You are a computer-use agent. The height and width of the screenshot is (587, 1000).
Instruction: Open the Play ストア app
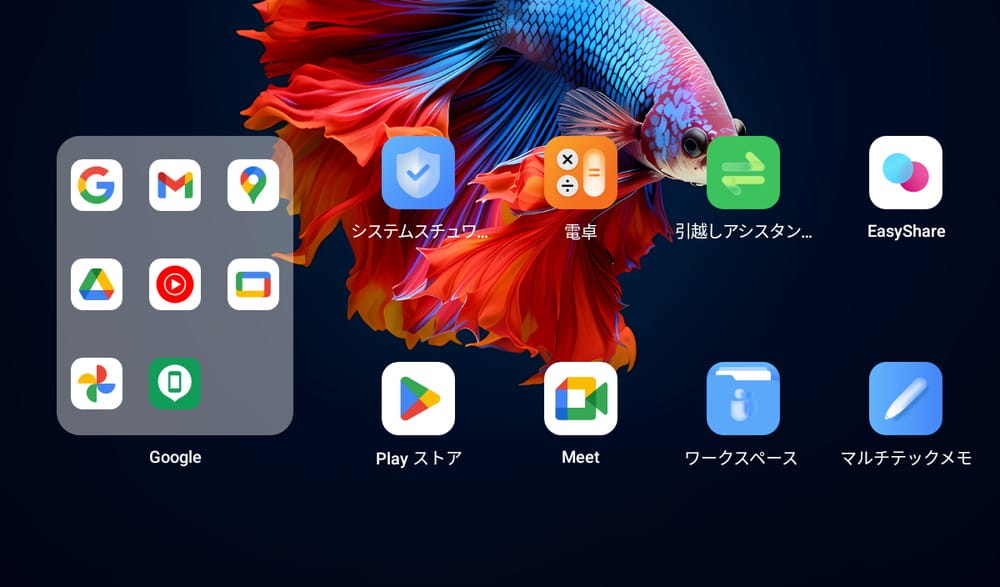[418, 398]
